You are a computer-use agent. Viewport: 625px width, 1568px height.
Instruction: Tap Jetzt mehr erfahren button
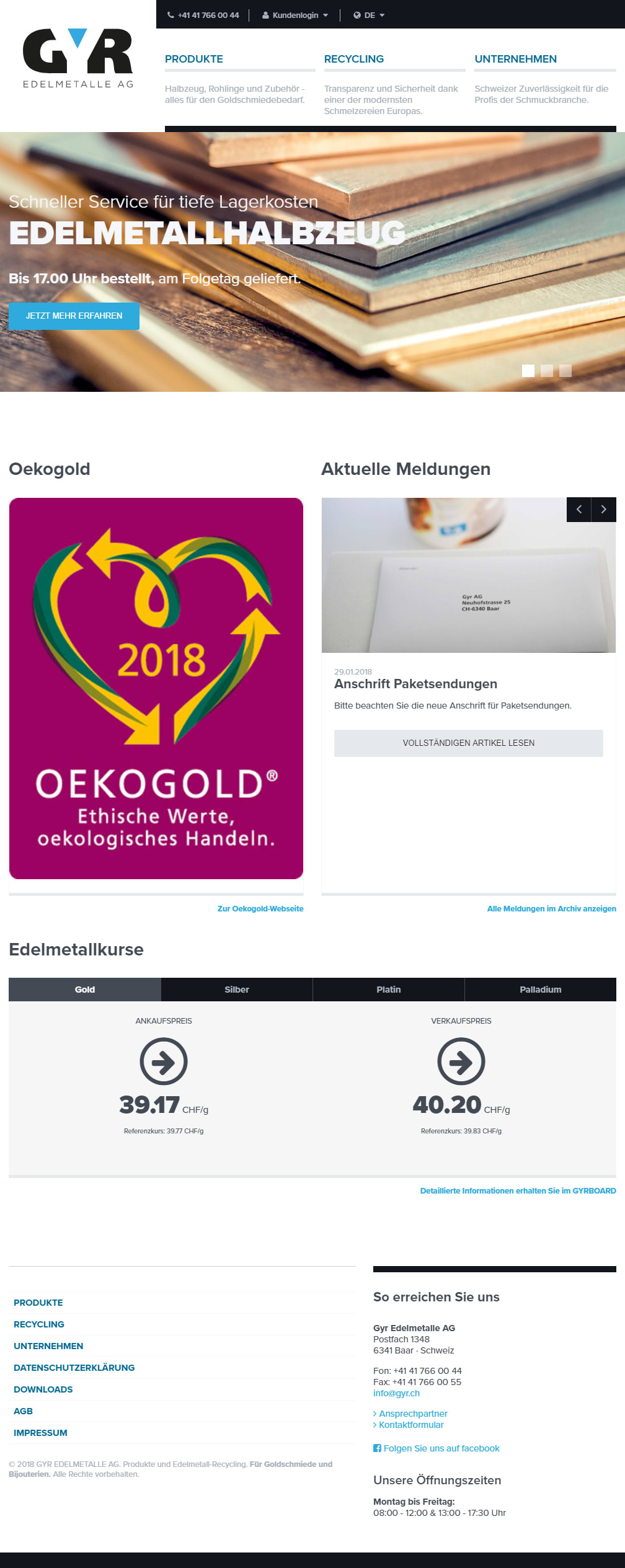click(74, 316)
